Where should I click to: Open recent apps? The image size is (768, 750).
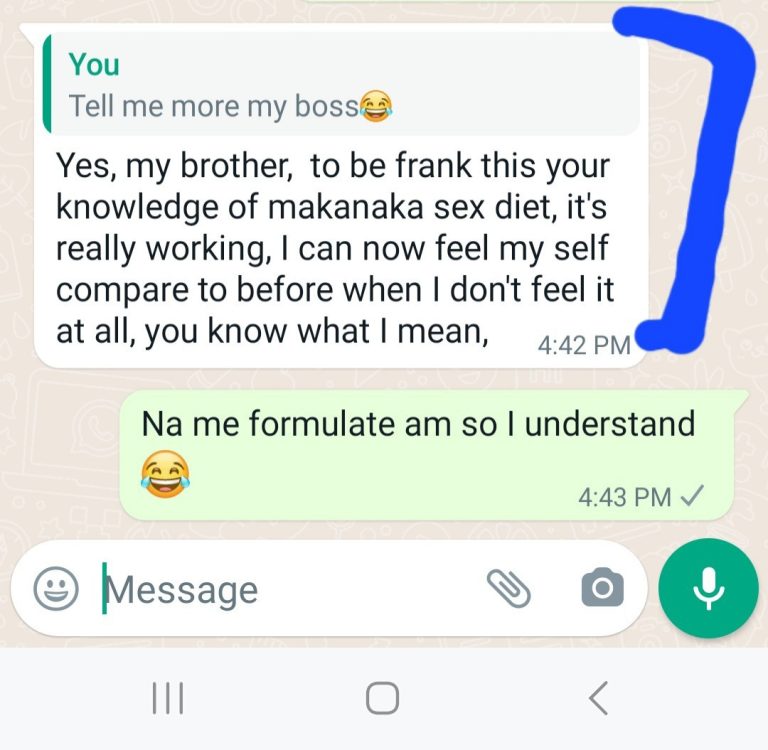click(167, 698)
